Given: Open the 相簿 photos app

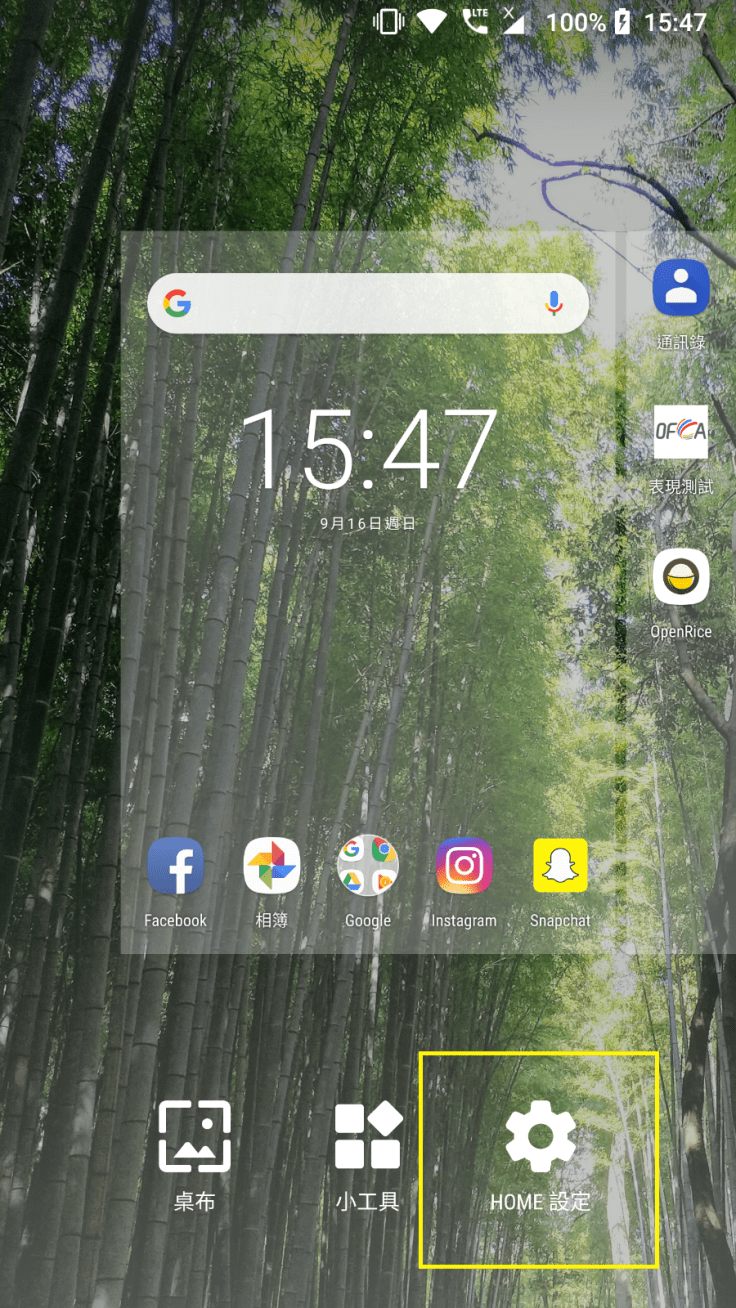Looking at the screenshot, I should (x=271, y=867).
